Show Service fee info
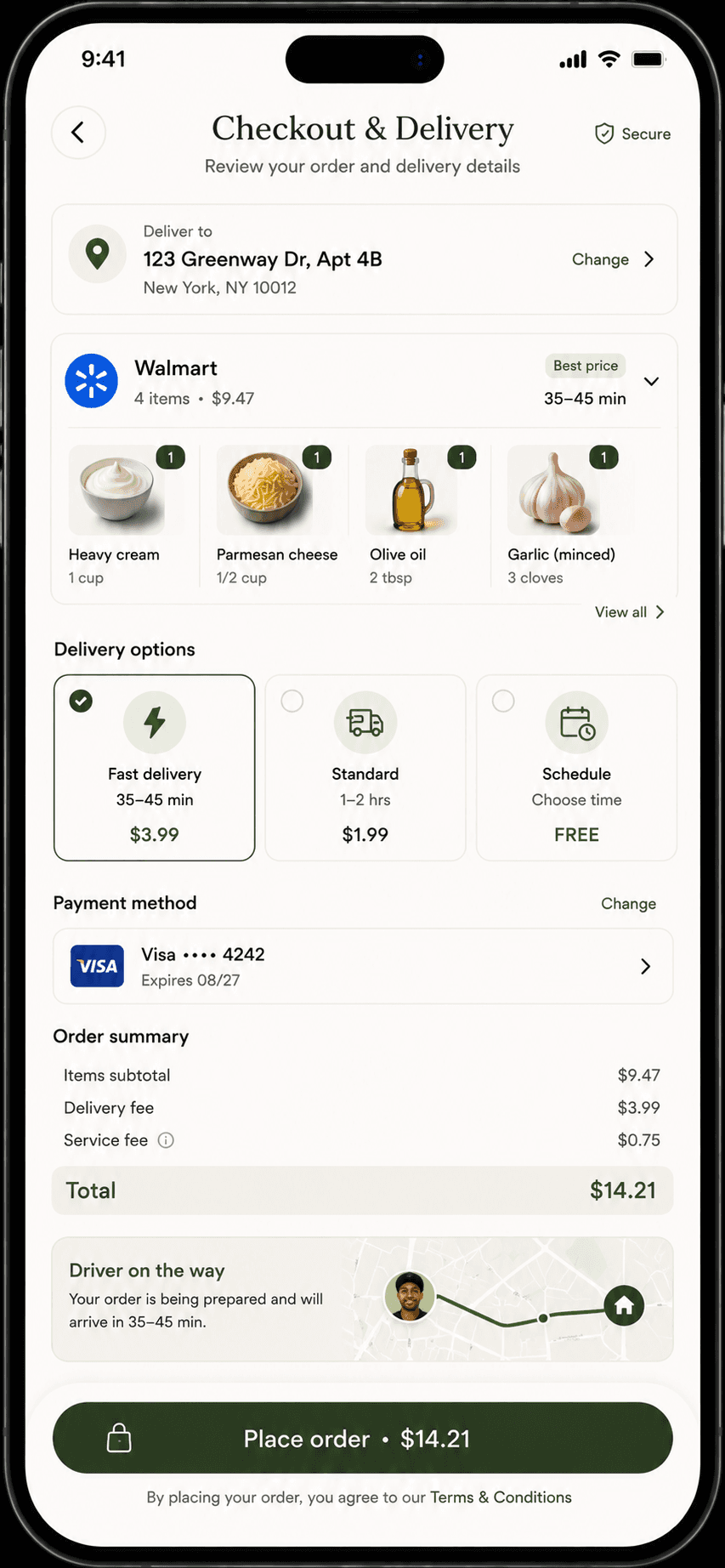The height and width of the screenshot is (1568, 725). point(167,1140)
